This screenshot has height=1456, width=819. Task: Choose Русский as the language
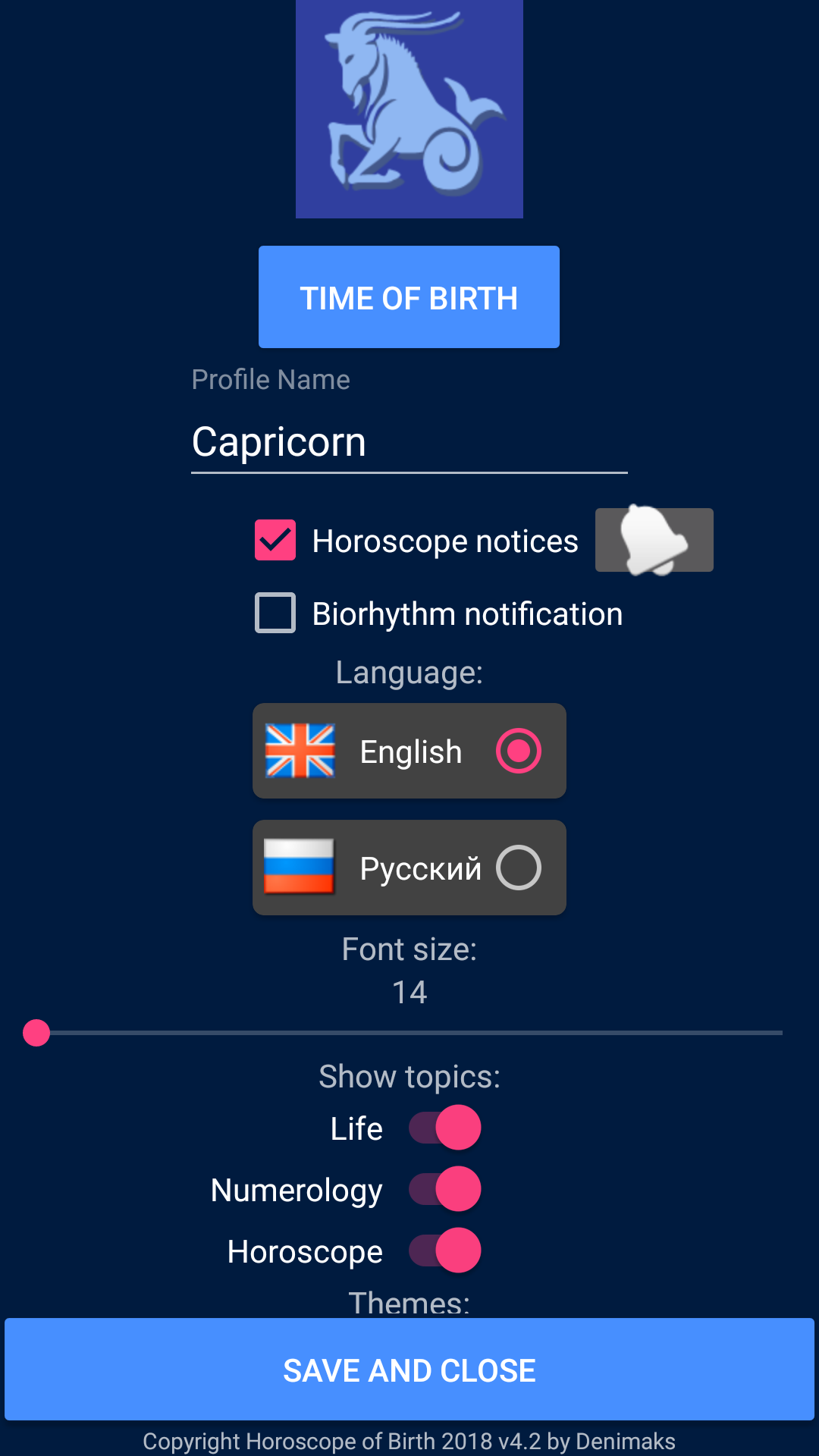click(x=409, y=868)
